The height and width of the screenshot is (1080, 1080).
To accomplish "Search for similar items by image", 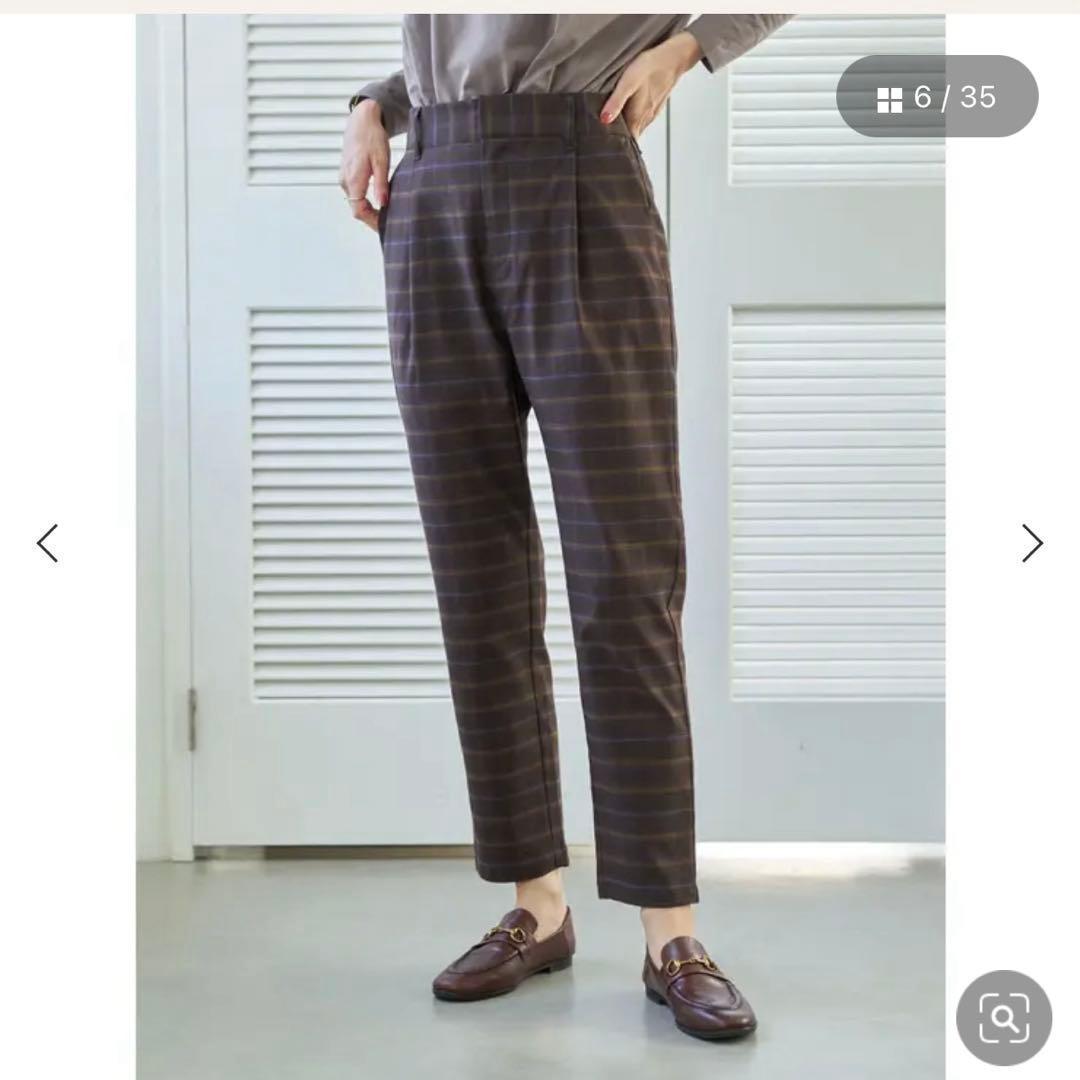I will click(1003, 1017).
